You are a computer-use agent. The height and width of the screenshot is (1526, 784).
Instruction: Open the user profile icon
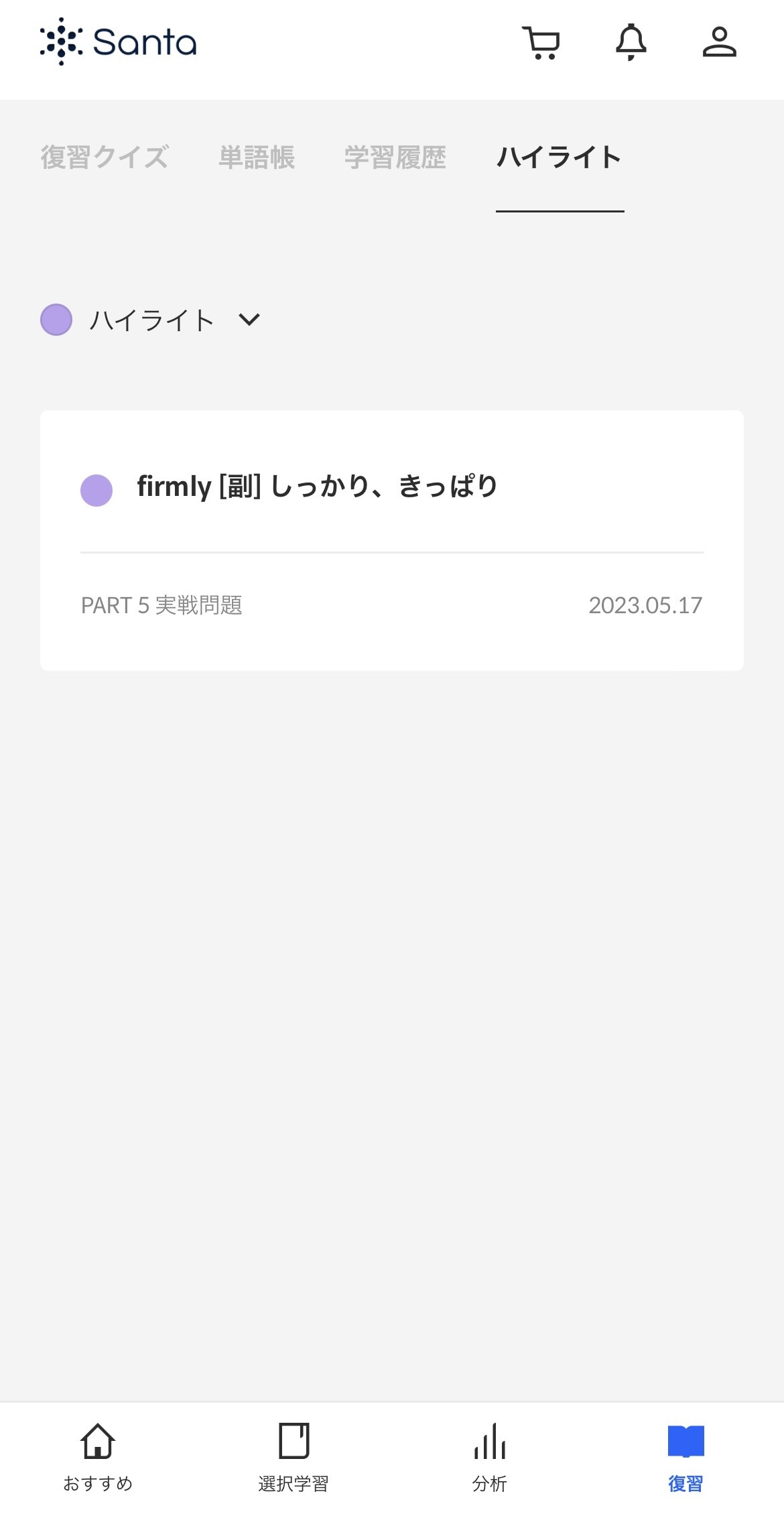719,42
